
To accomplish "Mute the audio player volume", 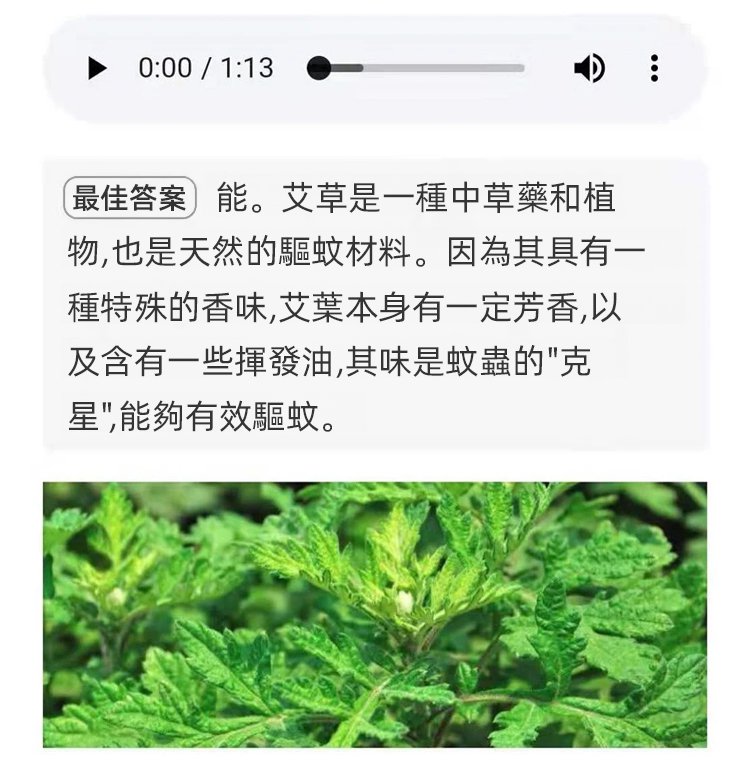I will (588, 68).
